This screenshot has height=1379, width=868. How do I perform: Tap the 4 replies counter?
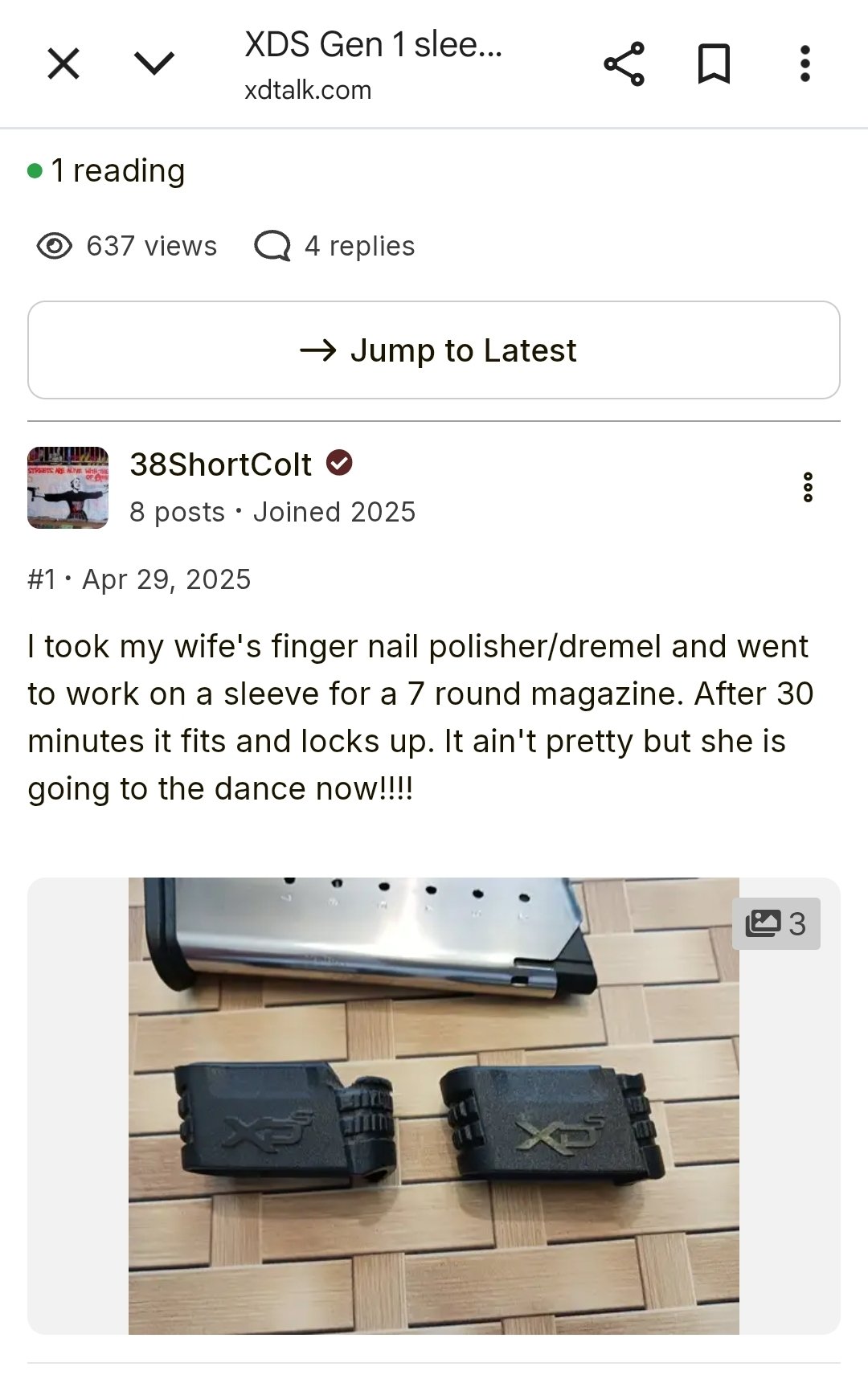[x=335, y=246]
